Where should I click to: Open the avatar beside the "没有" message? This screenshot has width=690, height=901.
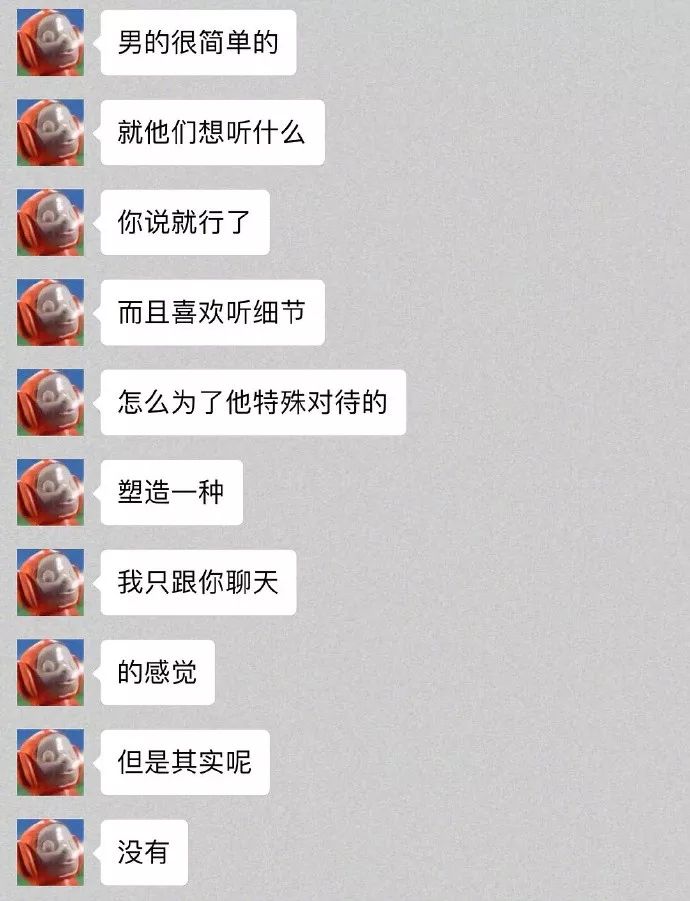click(50, 852)
